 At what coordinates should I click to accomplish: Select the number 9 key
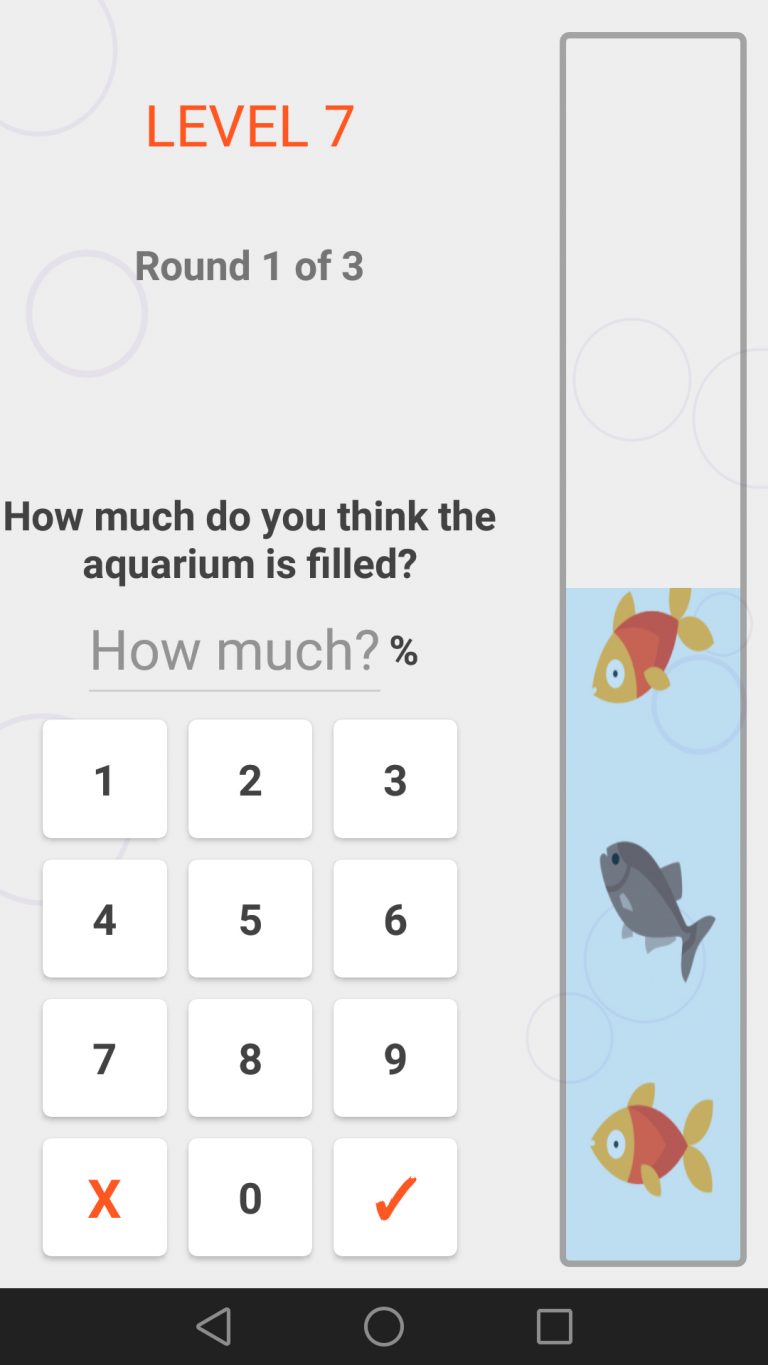[x=395, y=1058]
